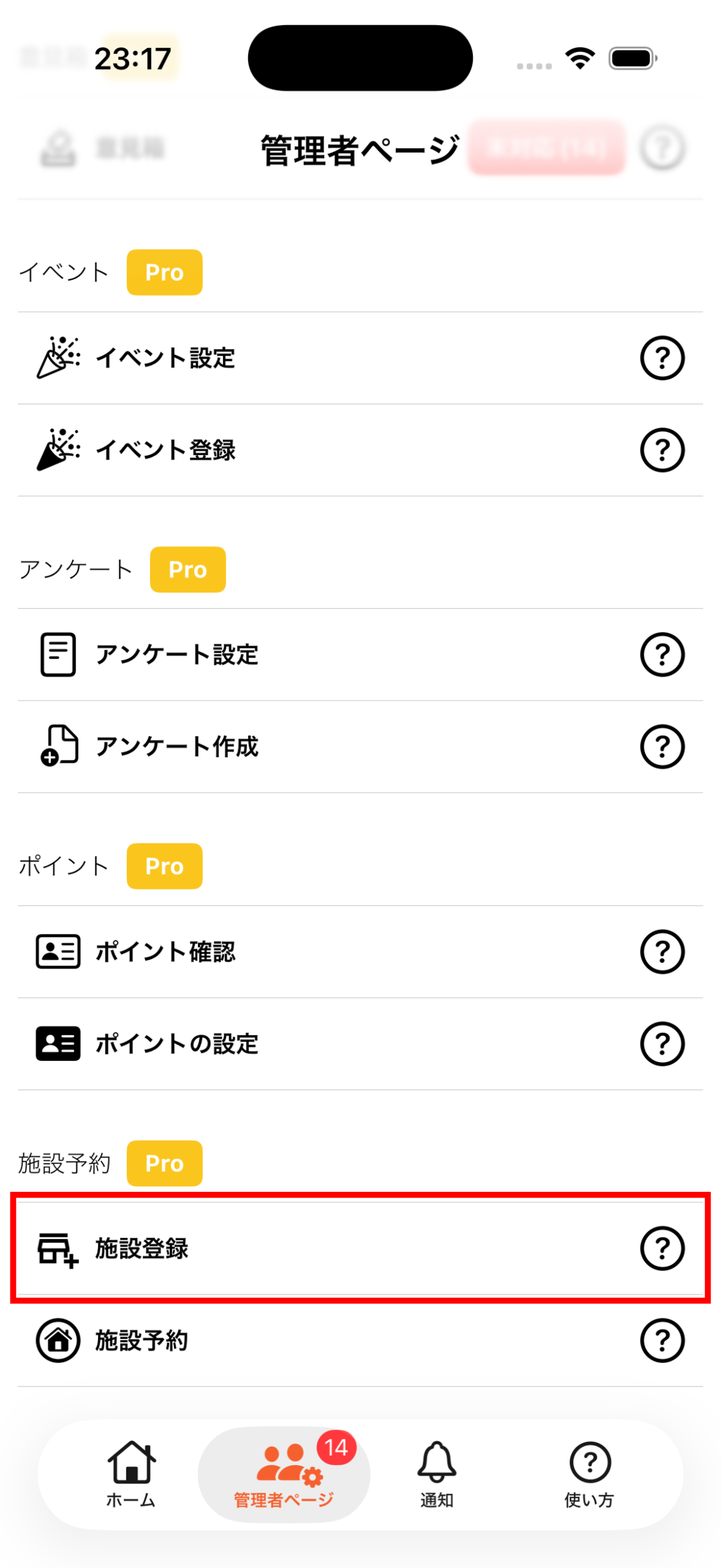The width and height of the screenshot is (721, 1568).
Task: Open ポイント確認 row
Action: 165,951
